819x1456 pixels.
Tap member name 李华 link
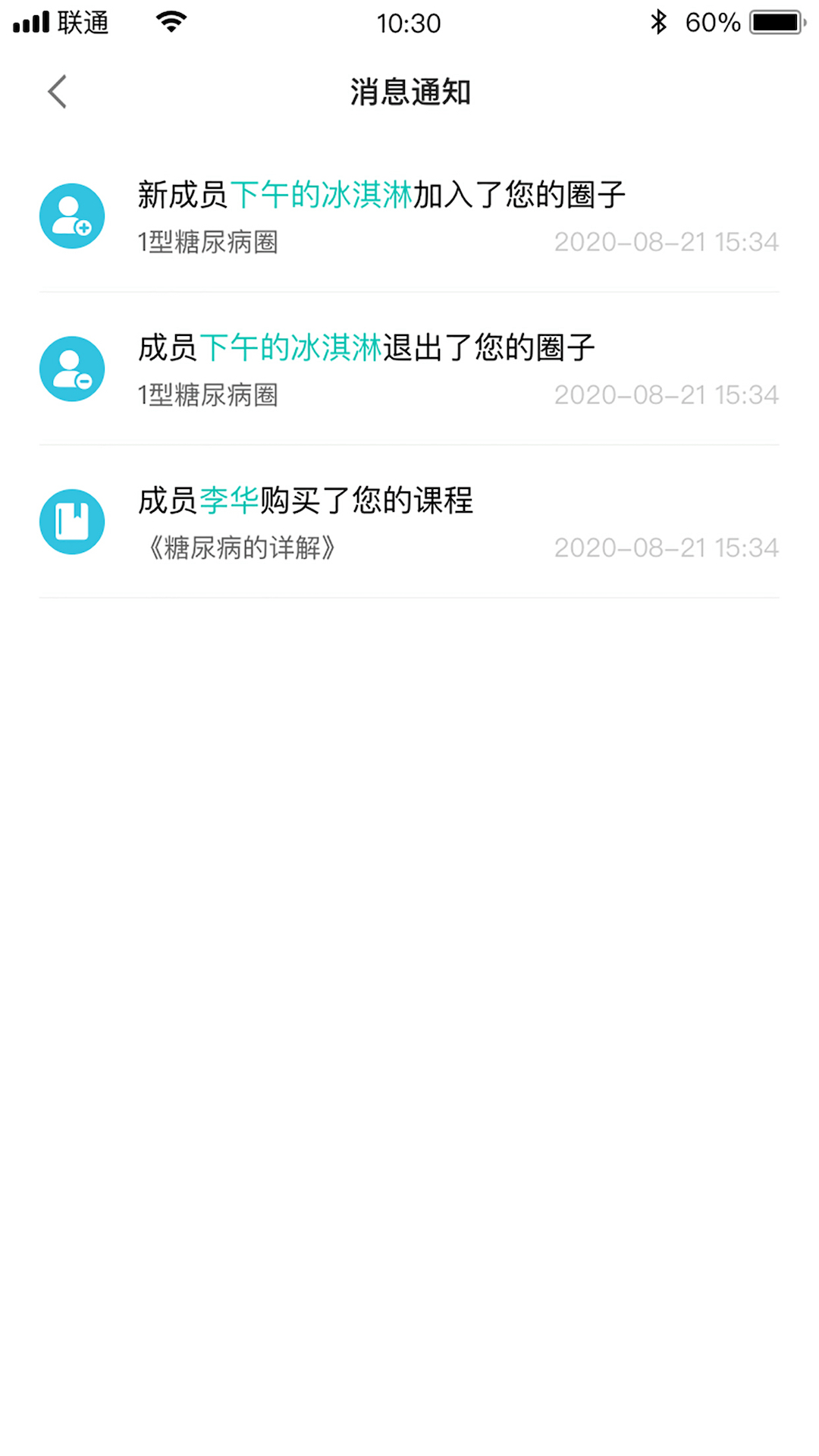tap(229, 500)
